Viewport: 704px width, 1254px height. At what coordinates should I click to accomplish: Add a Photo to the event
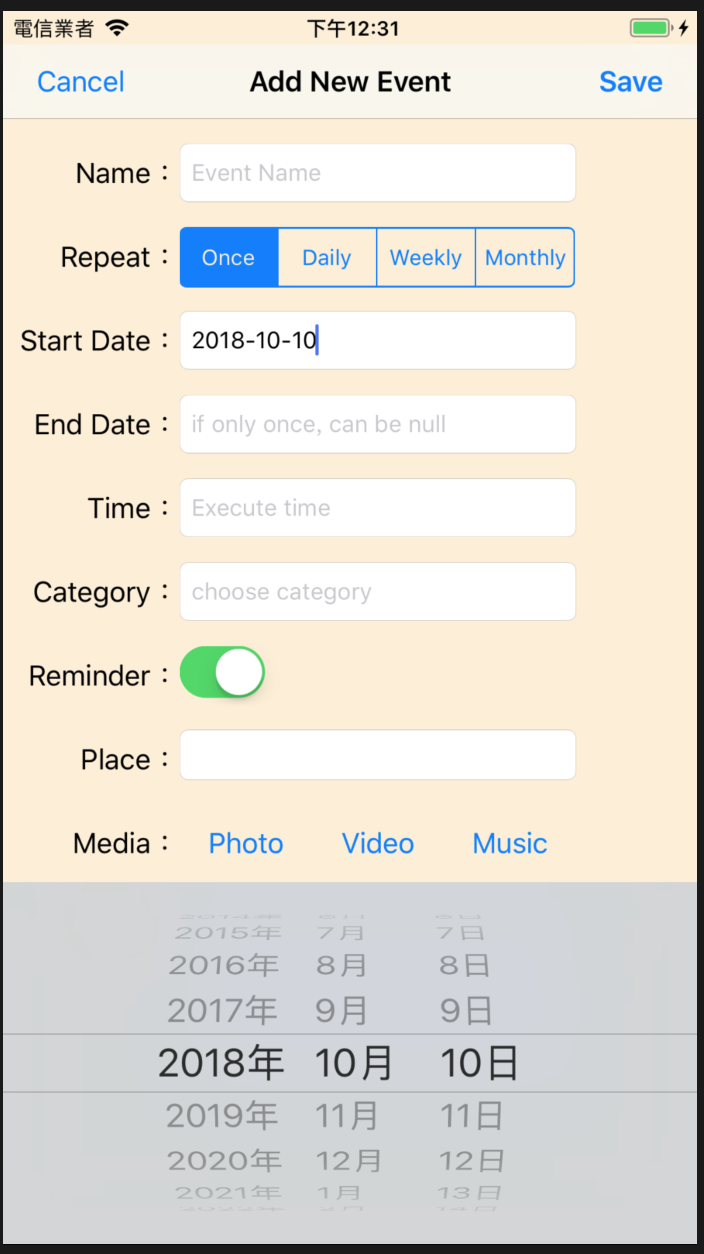[246, 844]
